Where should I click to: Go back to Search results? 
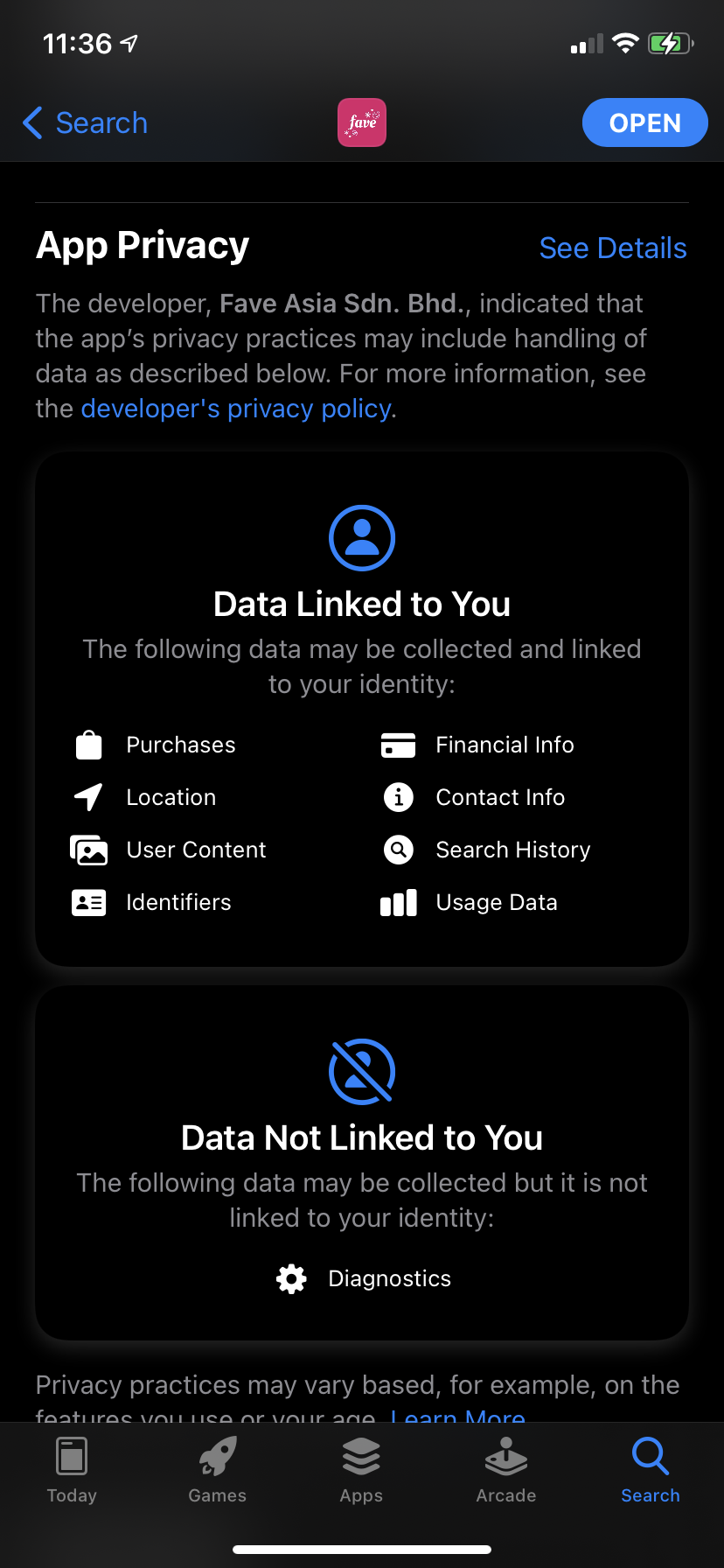[86, 123]
